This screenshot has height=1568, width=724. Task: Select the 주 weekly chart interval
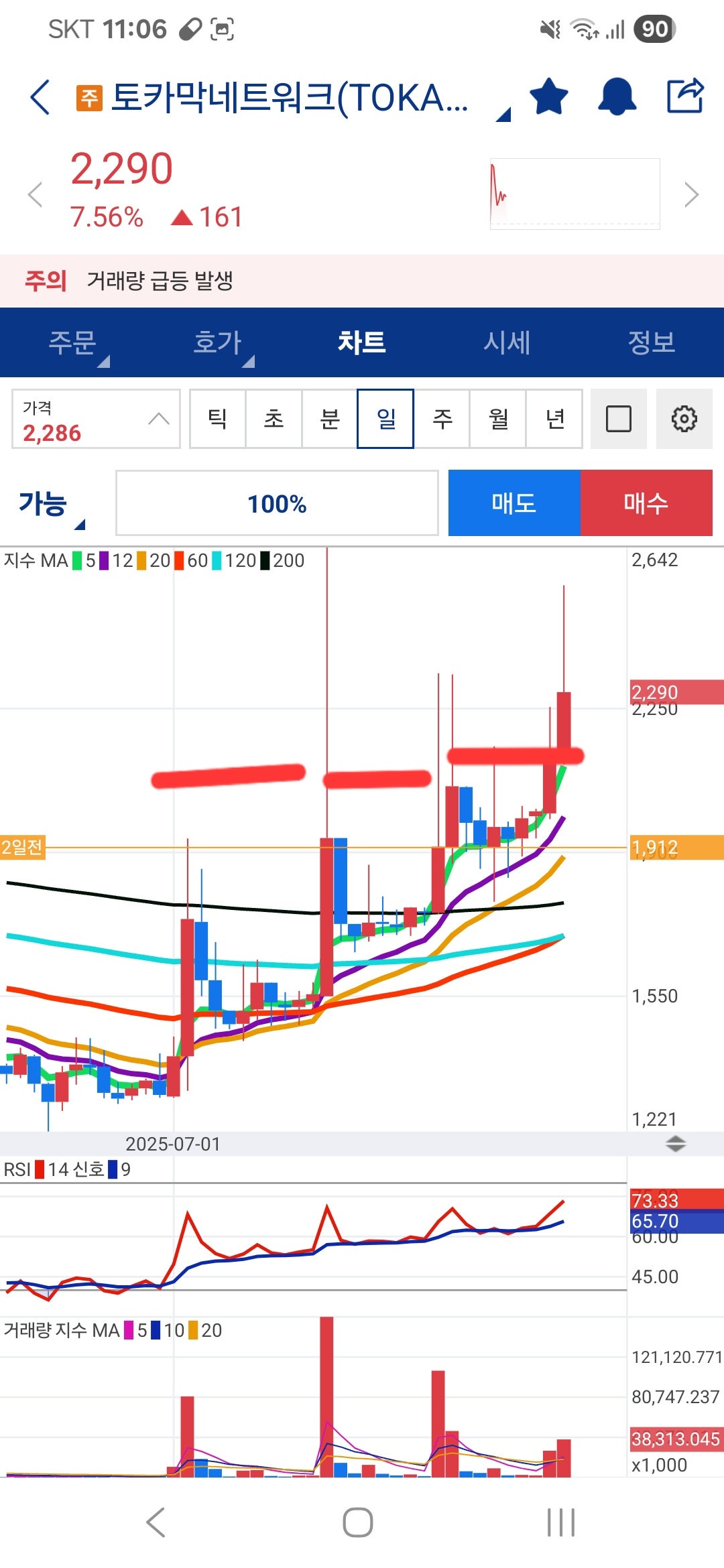[x=442, y=419]
